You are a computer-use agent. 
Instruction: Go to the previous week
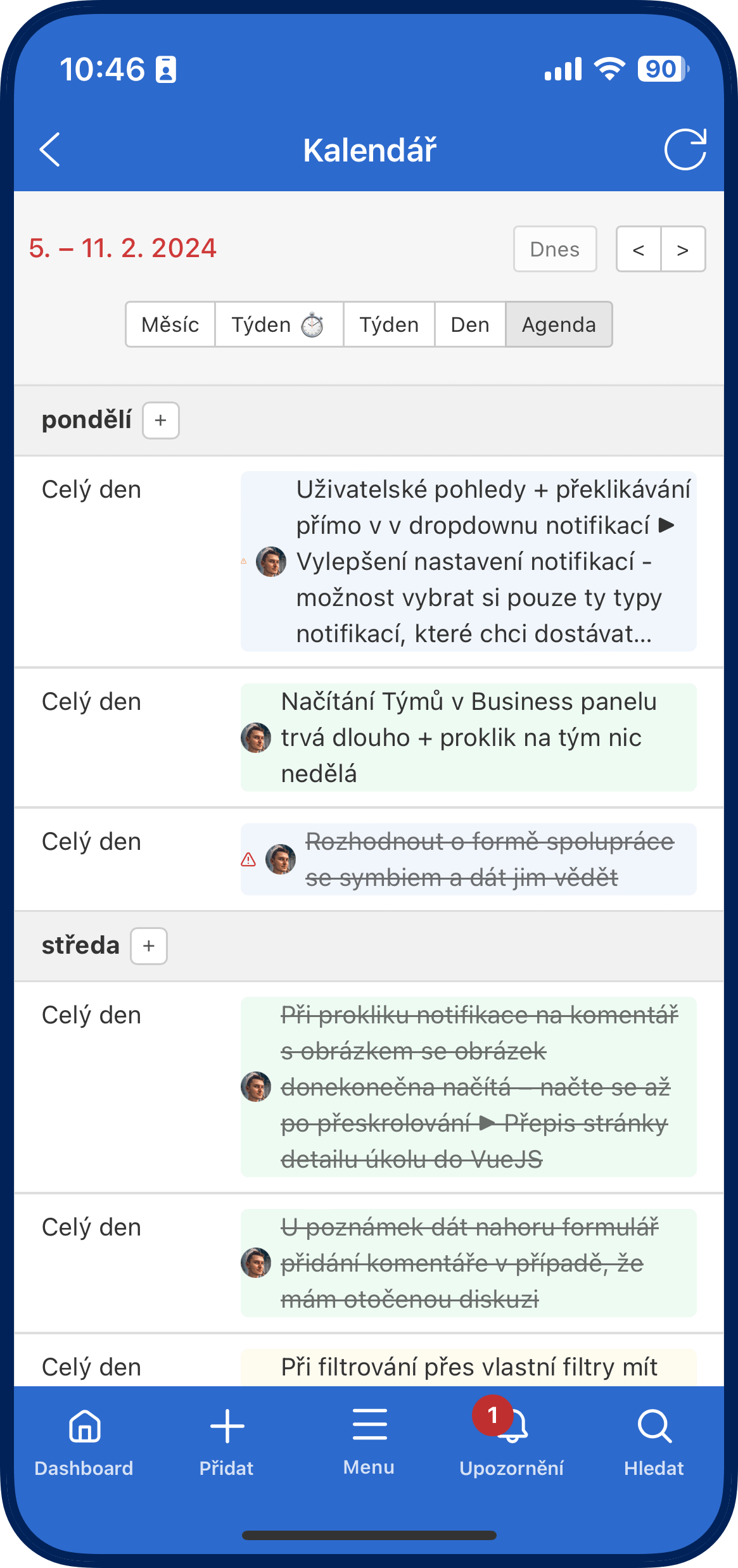639,249
